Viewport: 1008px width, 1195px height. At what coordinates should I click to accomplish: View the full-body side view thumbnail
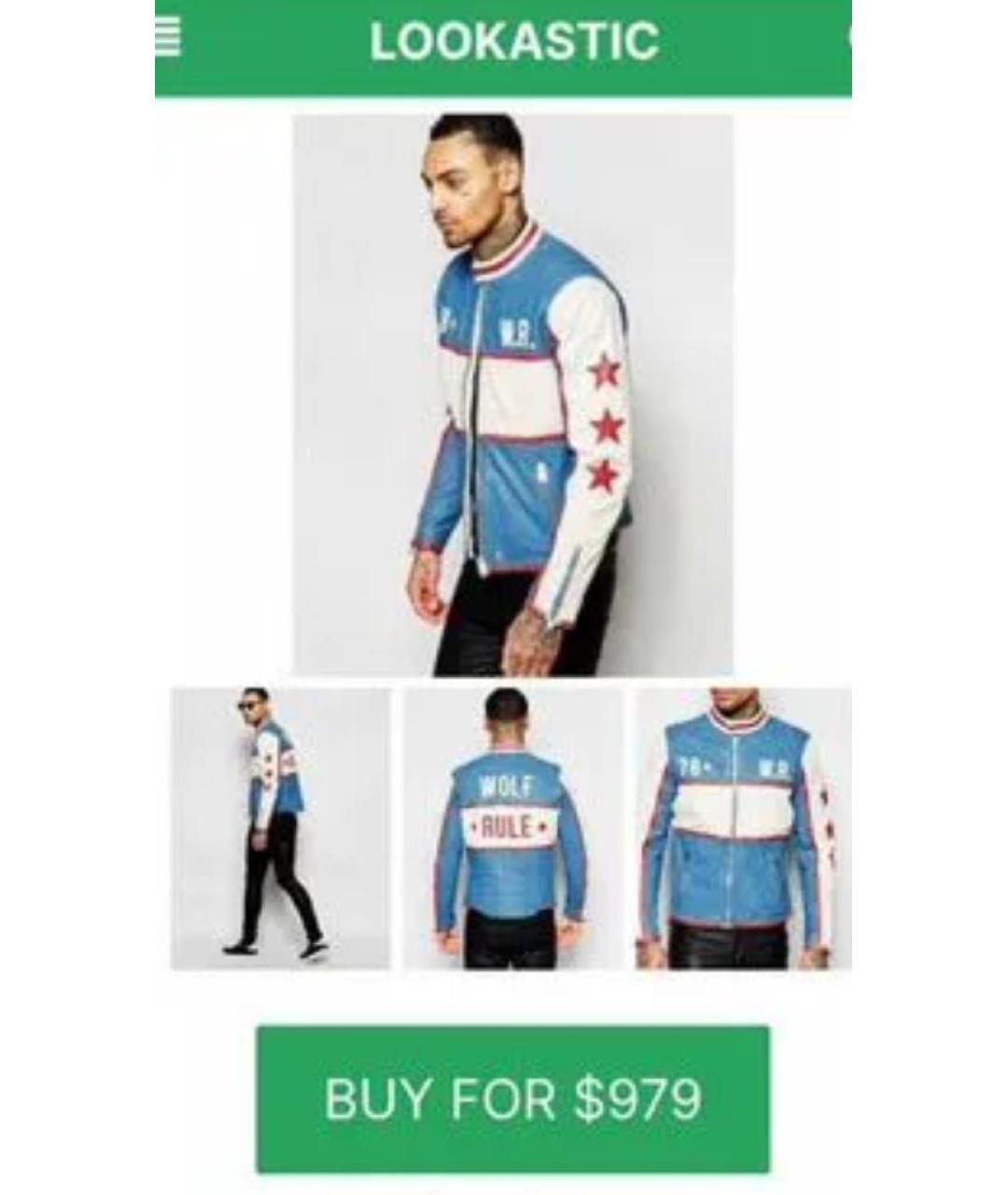(280, 829)
